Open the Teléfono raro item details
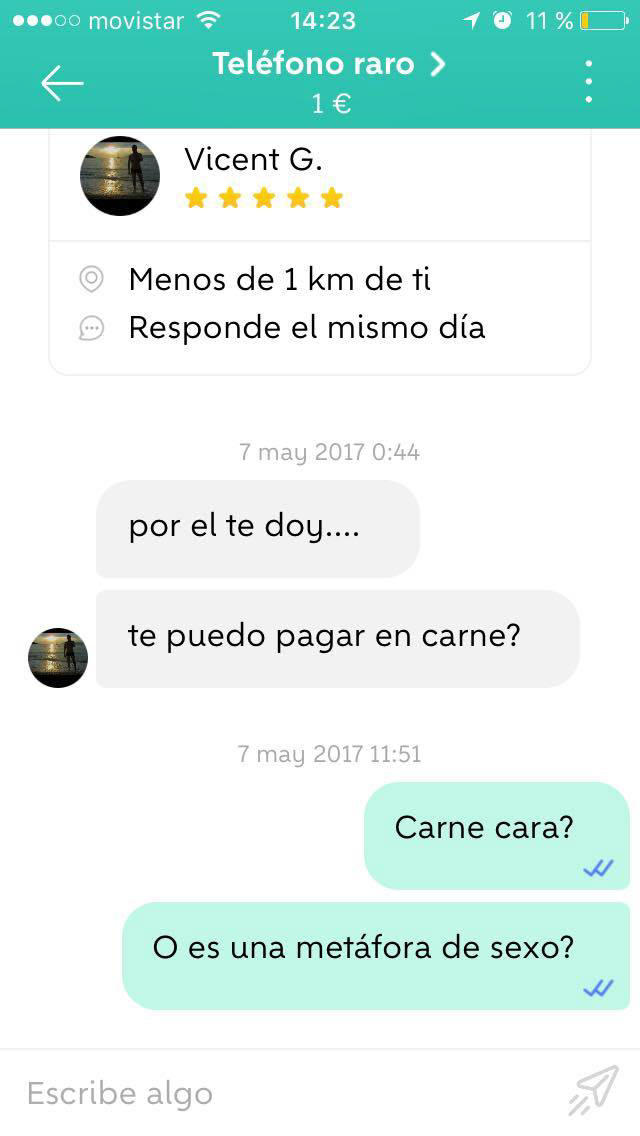 [x=330, y=64]
